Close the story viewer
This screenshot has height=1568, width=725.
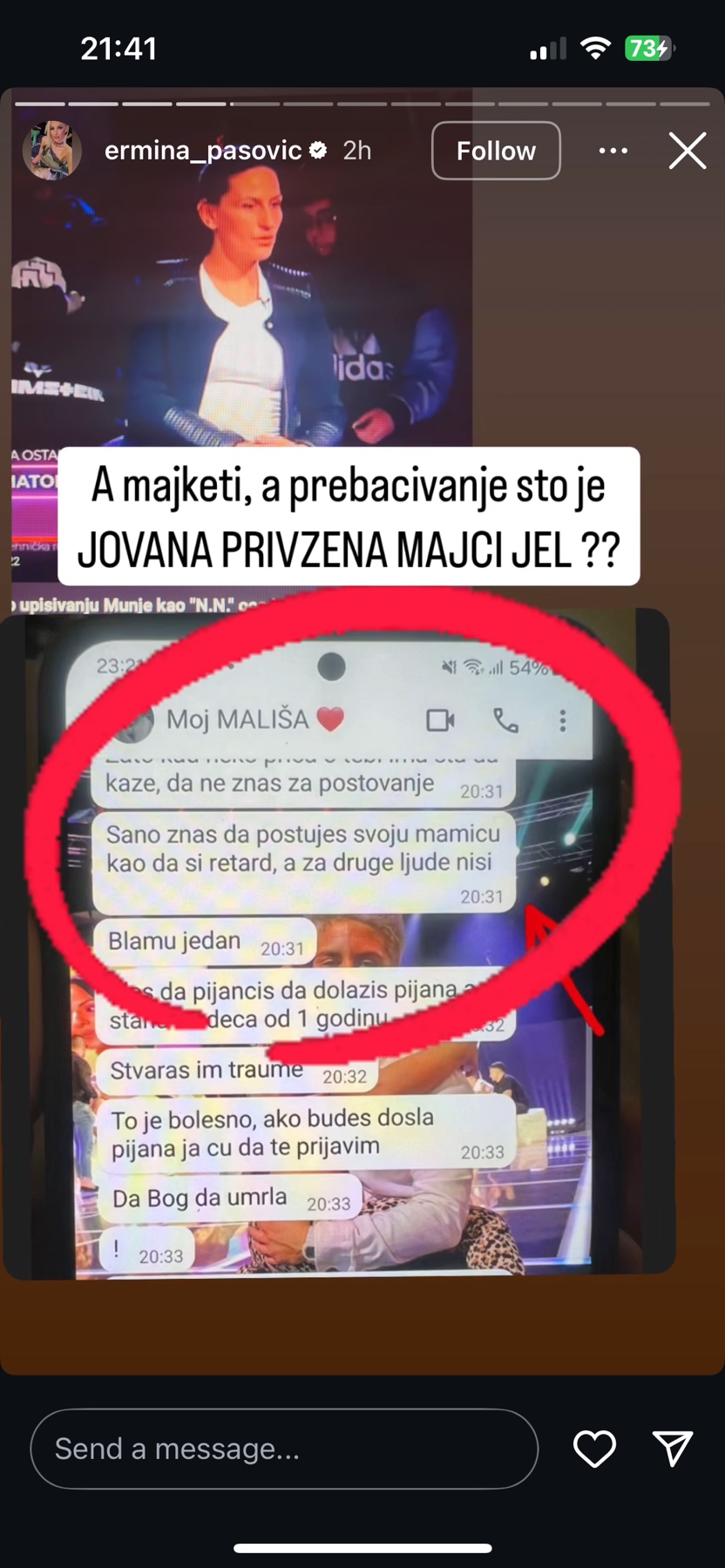click(687, 151)
